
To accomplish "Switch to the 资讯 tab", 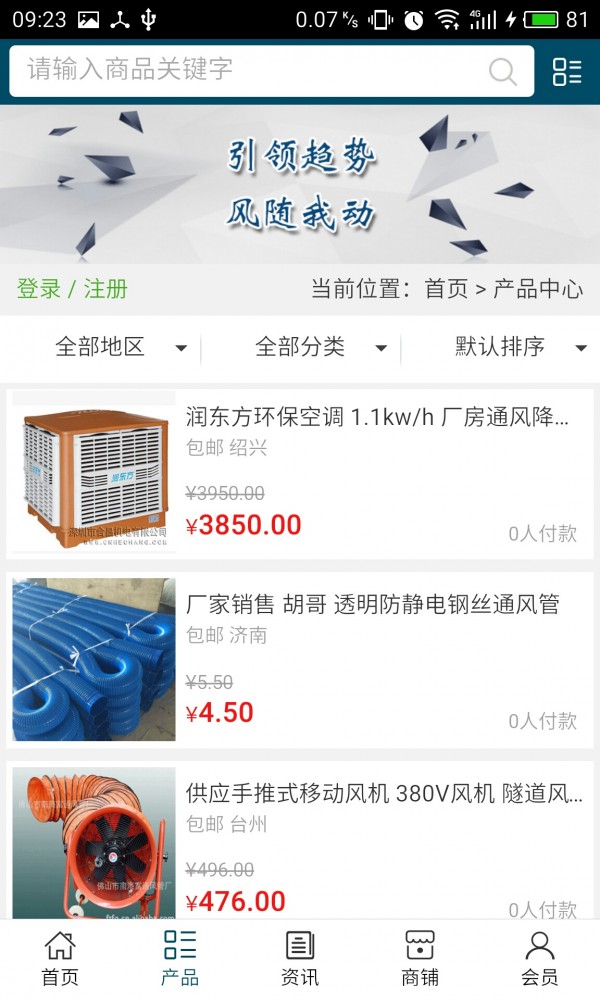I will click(300, 958).
